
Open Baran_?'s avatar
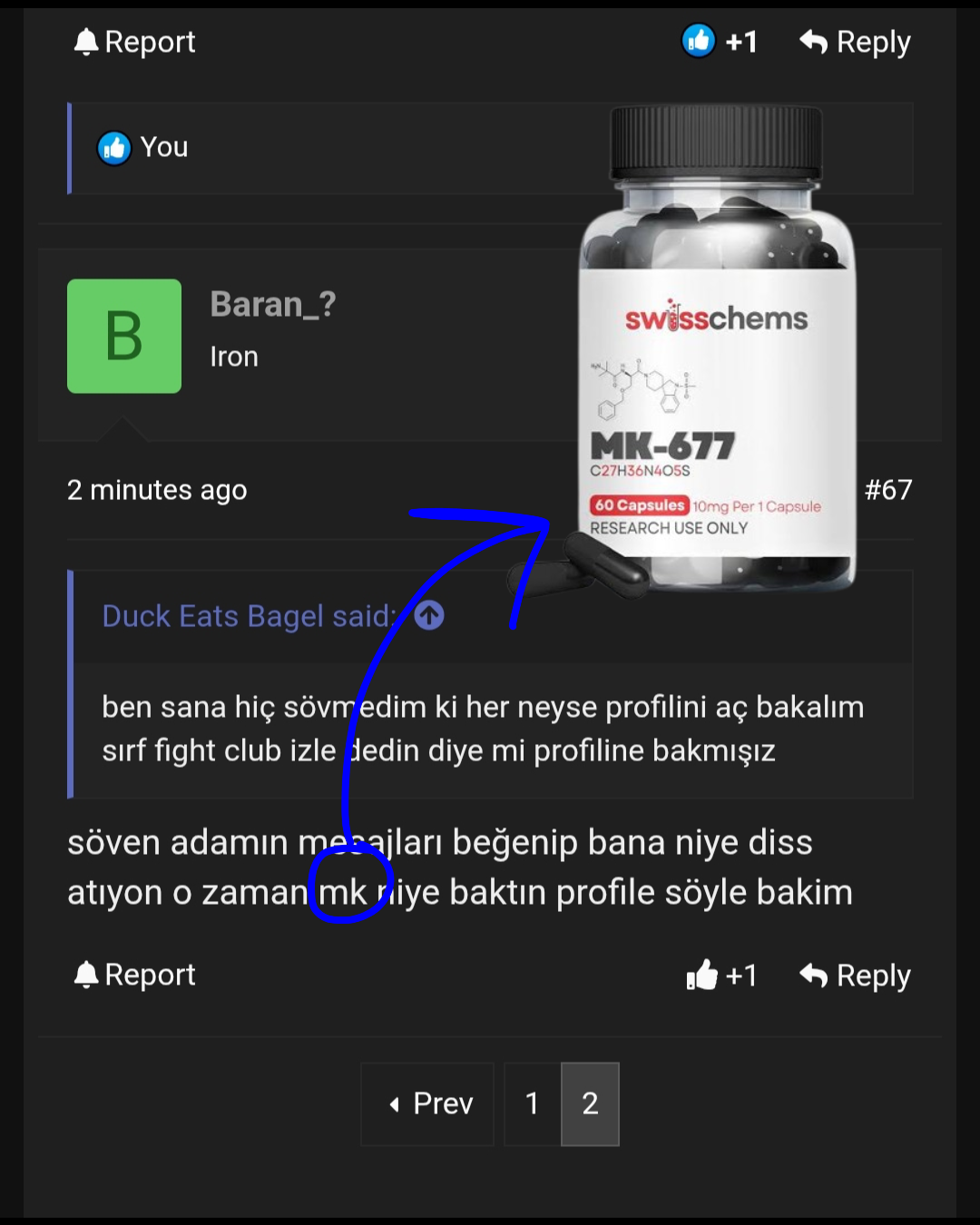click(x=124, y=336)
